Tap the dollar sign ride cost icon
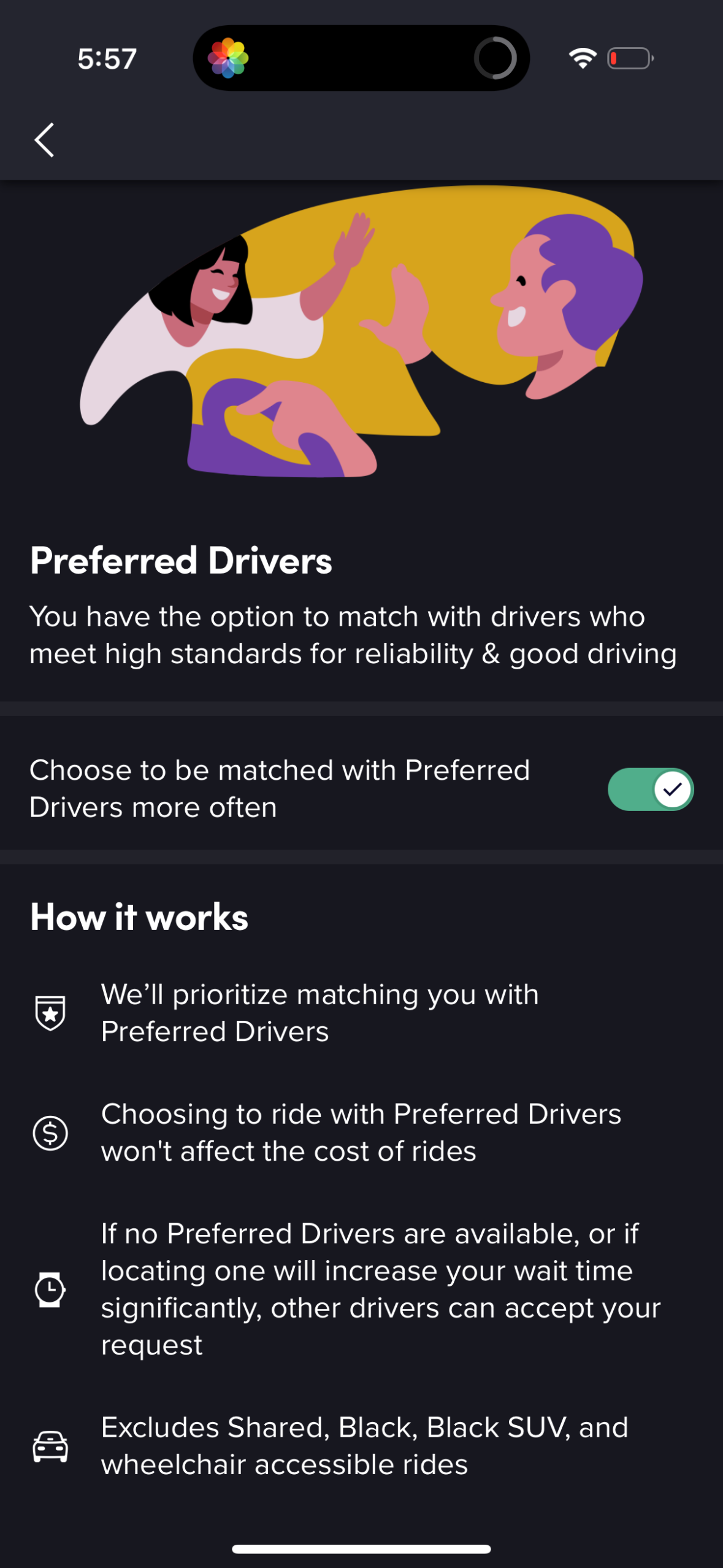The height and width of the screenshot is (1568, 723). tap(51, 1132)
